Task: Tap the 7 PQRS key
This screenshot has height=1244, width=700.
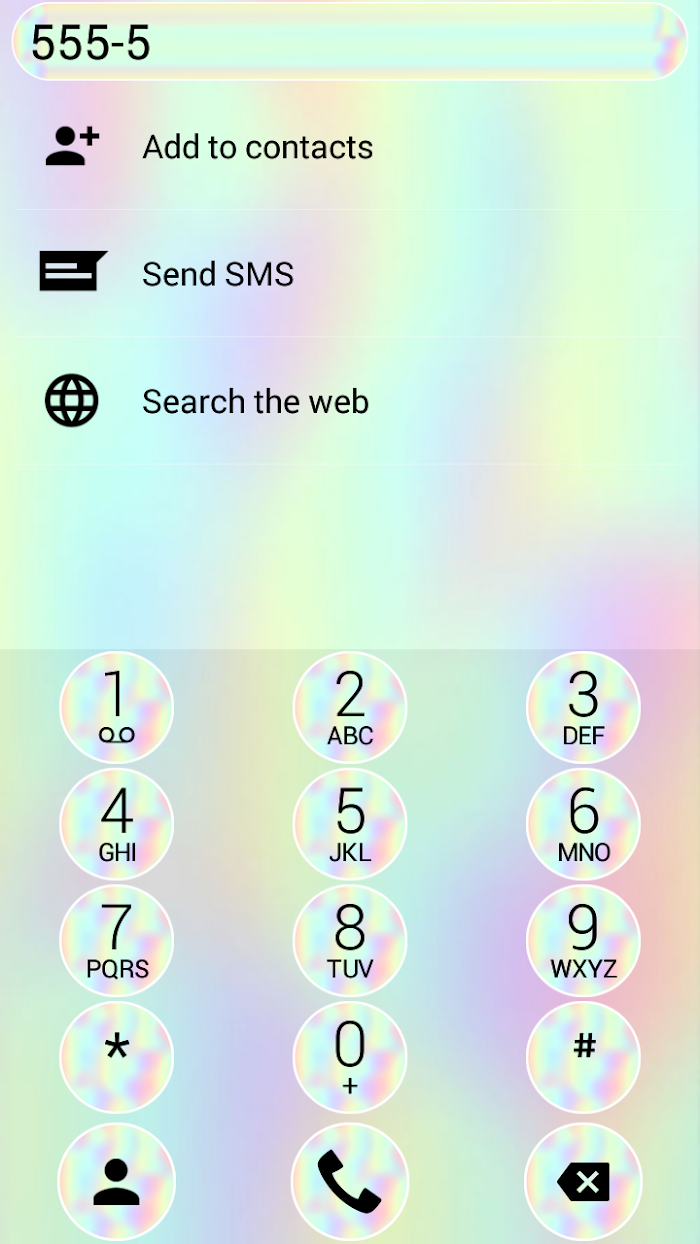Action: [x=117, y=942]
